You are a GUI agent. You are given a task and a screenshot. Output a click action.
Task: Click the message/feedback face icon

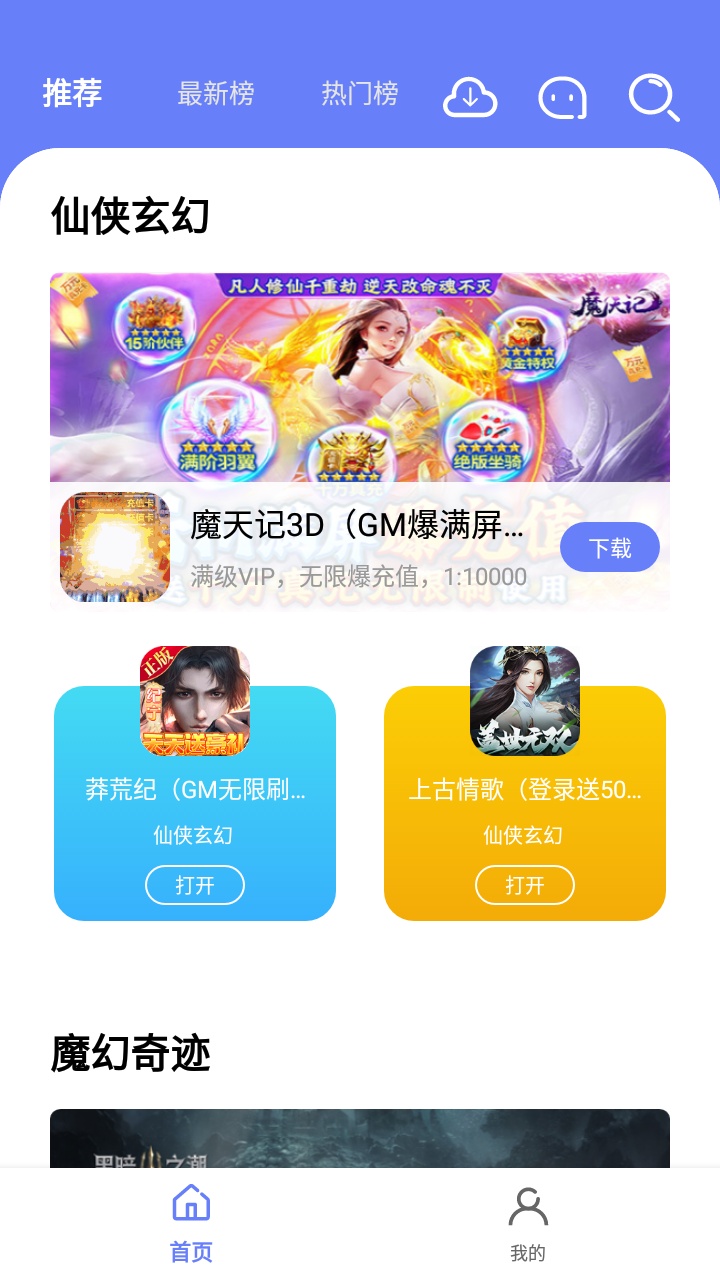[x=561, y=97]
